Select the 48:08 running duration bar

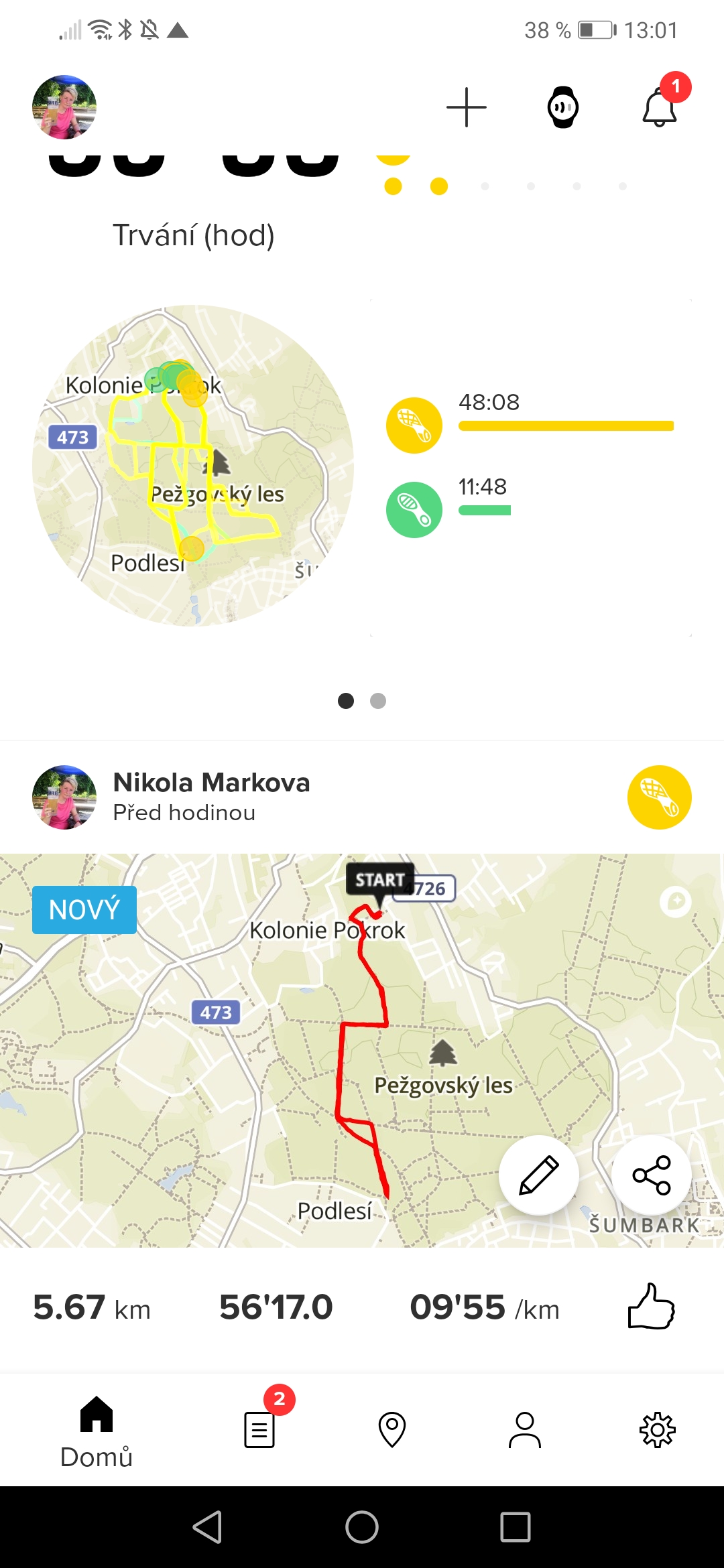pyautogui.click(x=566, y=426)
